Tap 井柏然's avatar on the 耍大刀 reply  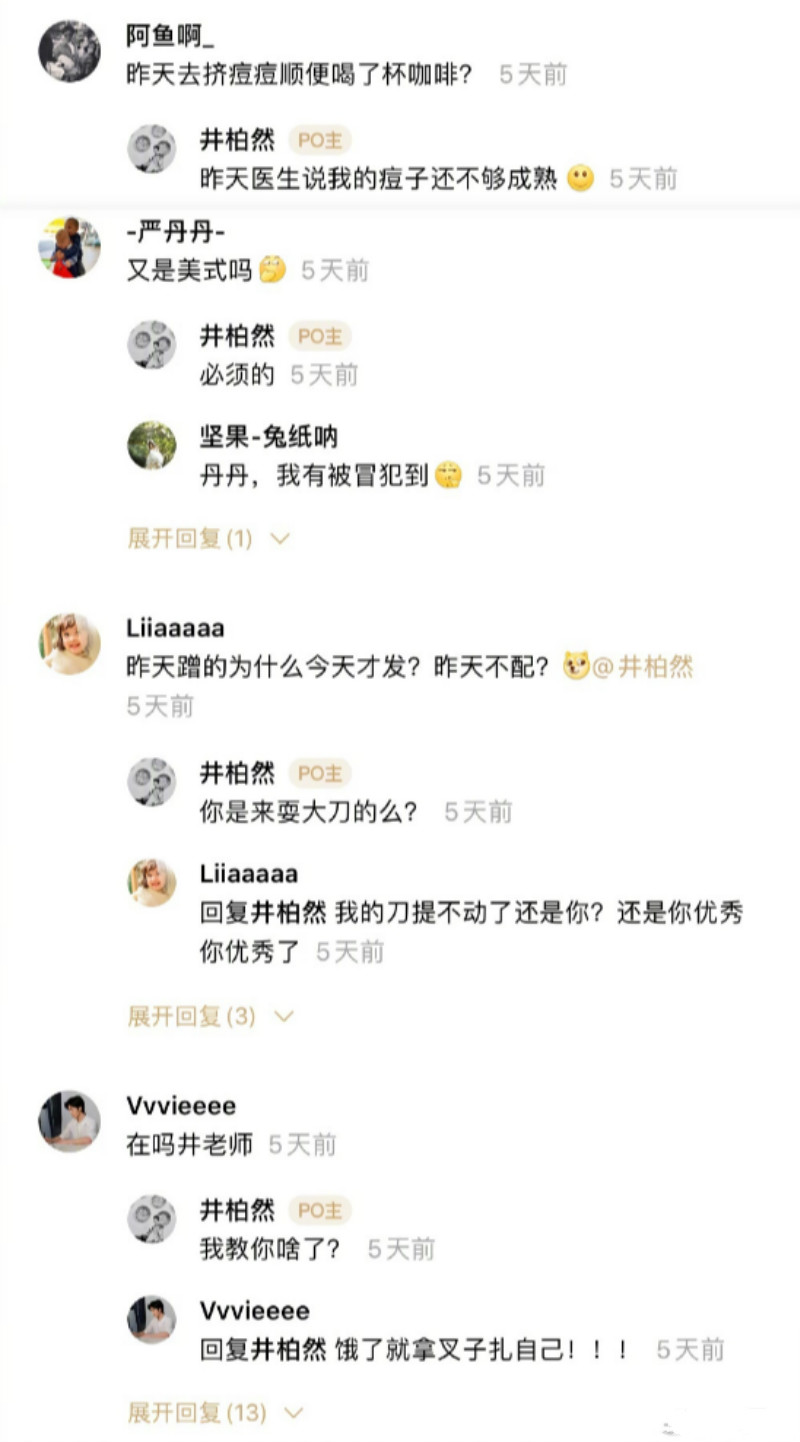coord(152,781)
